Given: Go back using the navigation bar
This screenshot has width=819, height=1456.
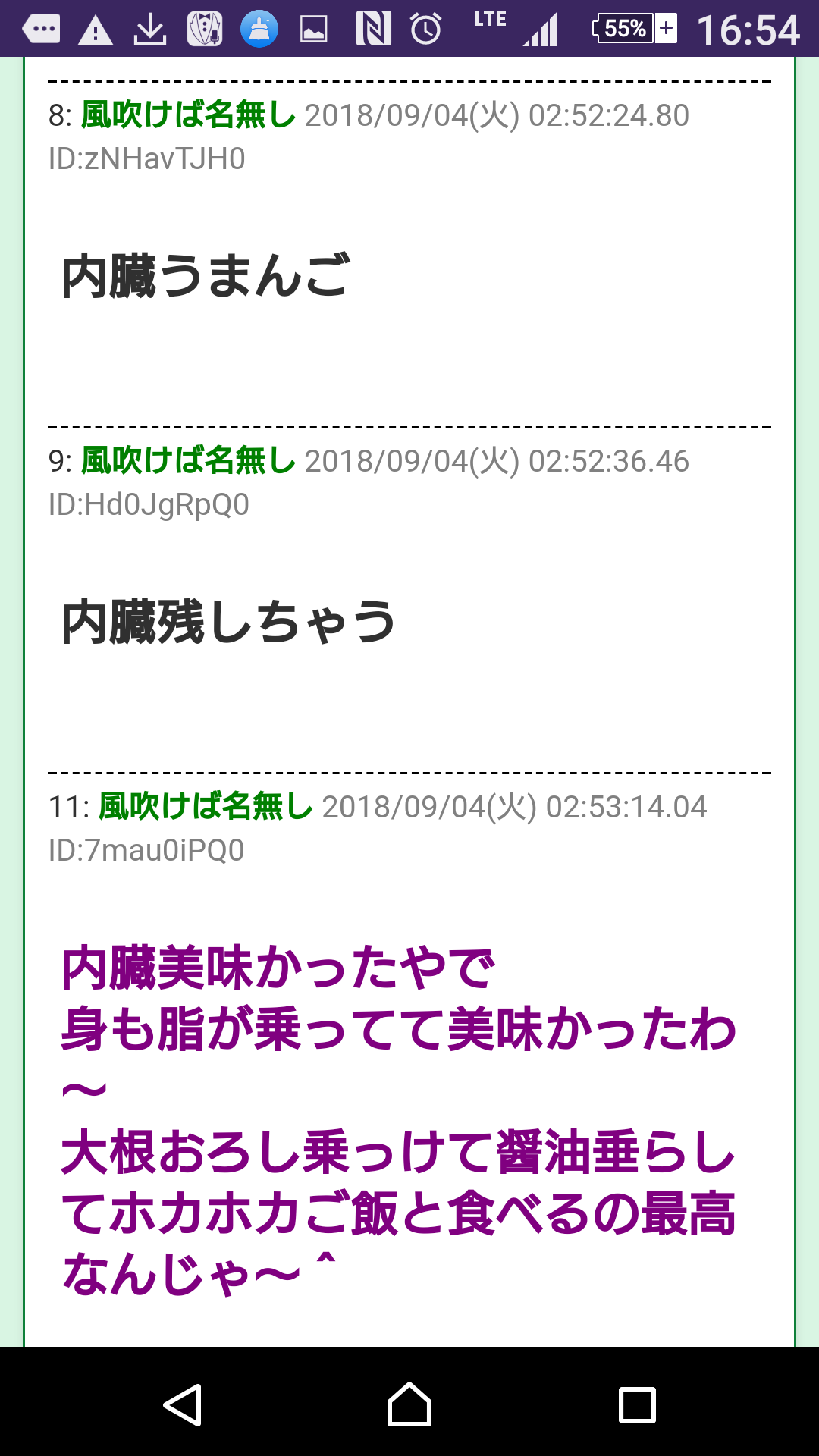Looking at the screenshot, I should tap(183, 1404).
